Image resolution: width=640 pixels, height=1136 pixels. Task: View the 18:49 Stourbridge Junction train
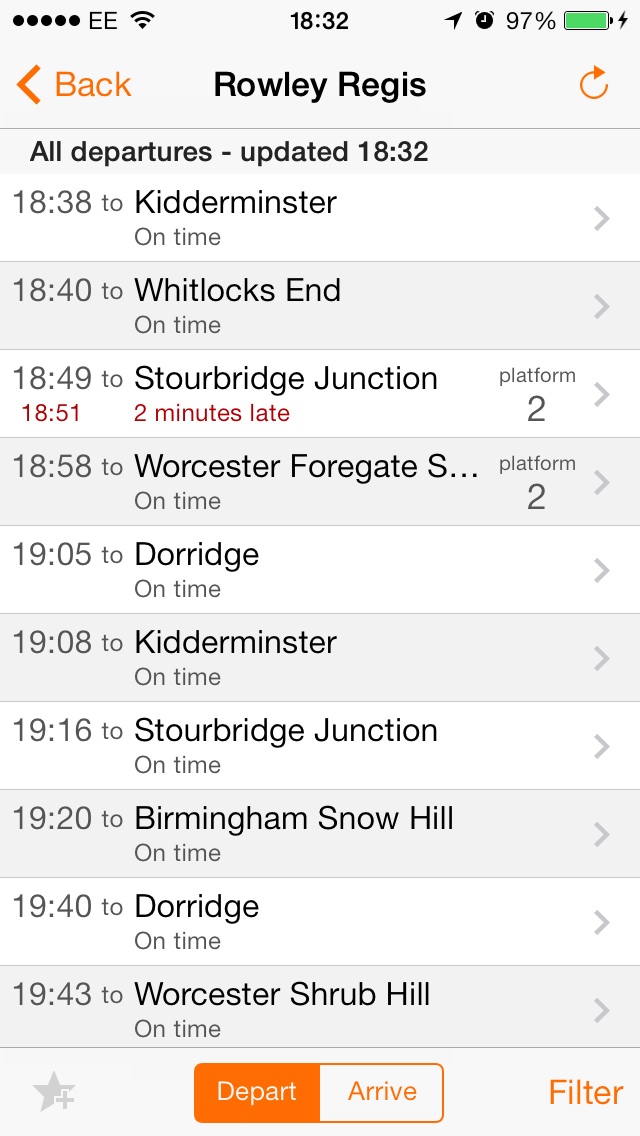tap(320, 393)
